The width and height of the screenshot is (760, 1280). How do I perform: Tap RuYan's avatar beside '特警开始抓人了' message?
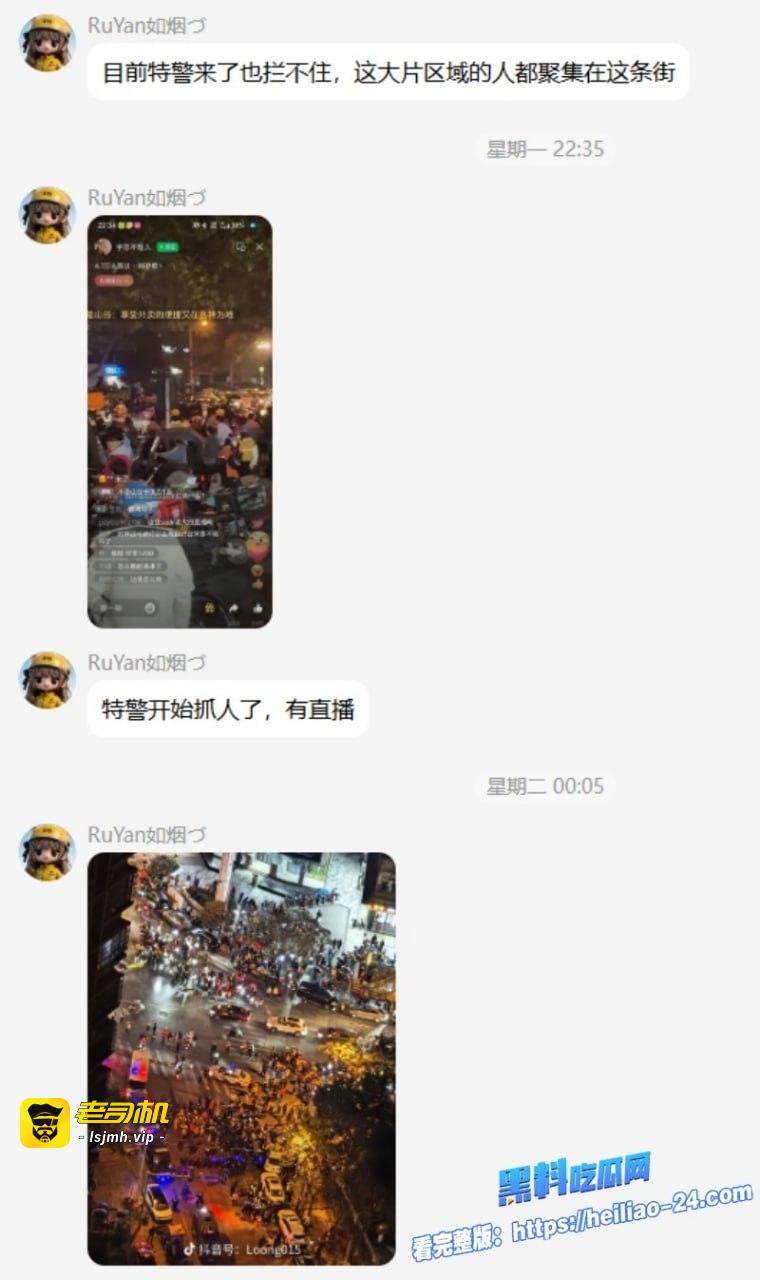point(48,680)
